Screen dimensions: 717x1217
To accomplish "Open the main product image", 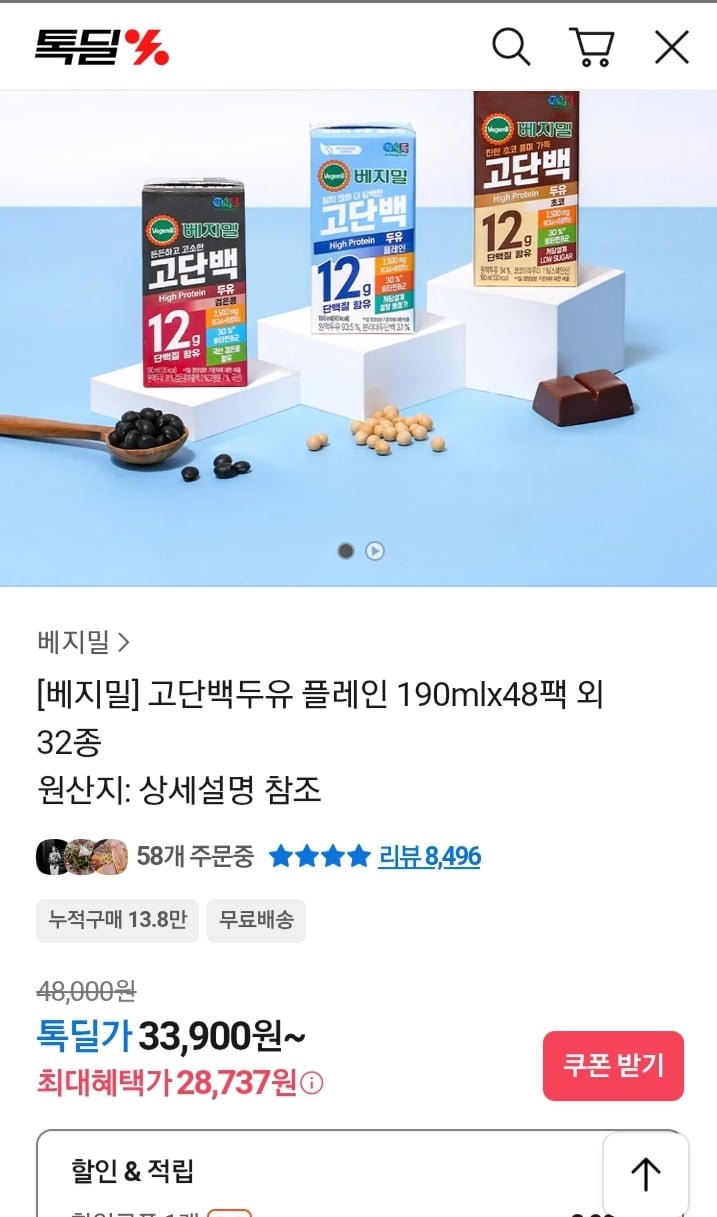I will point(358,320).
